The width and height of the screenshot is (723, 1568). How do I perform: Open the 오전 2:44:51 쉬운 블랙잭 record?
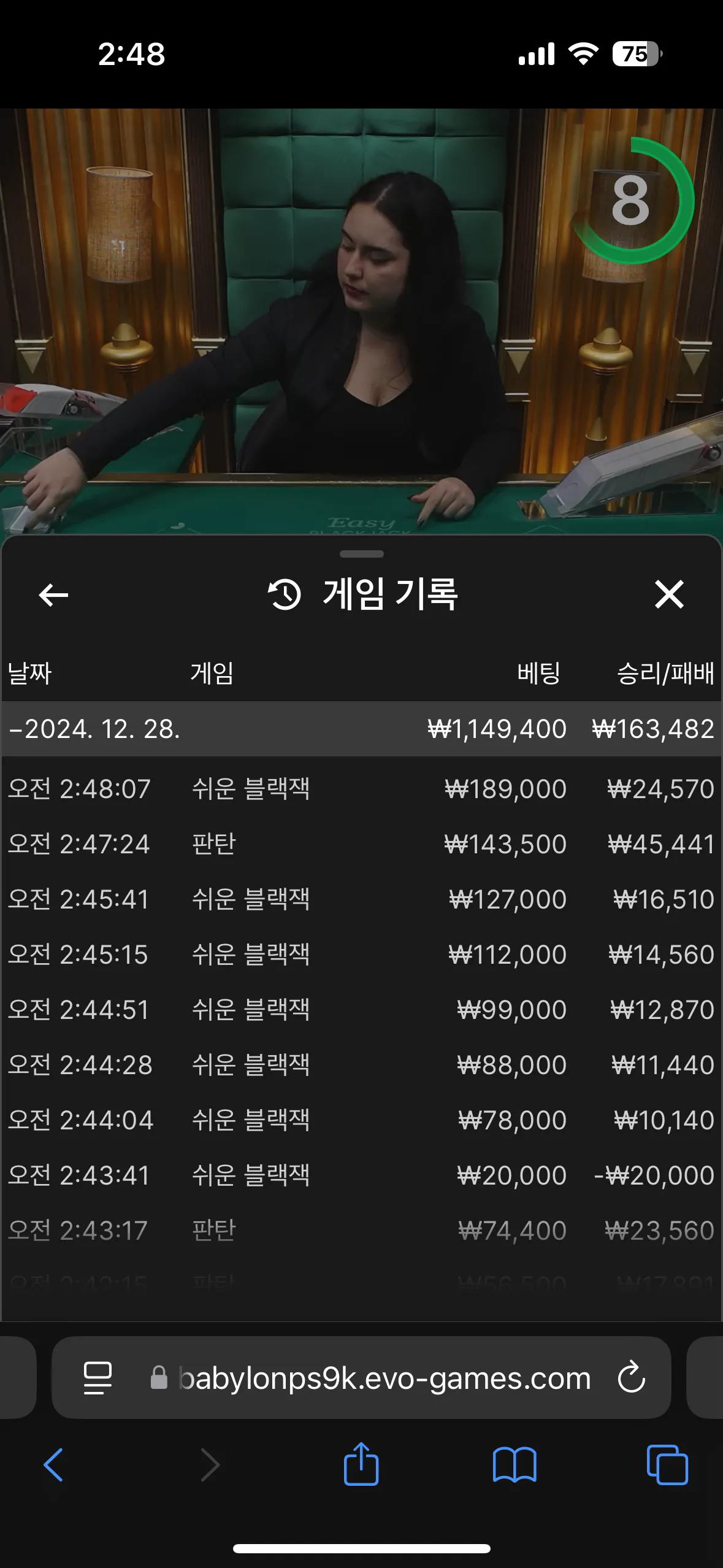pos(361,1010)
